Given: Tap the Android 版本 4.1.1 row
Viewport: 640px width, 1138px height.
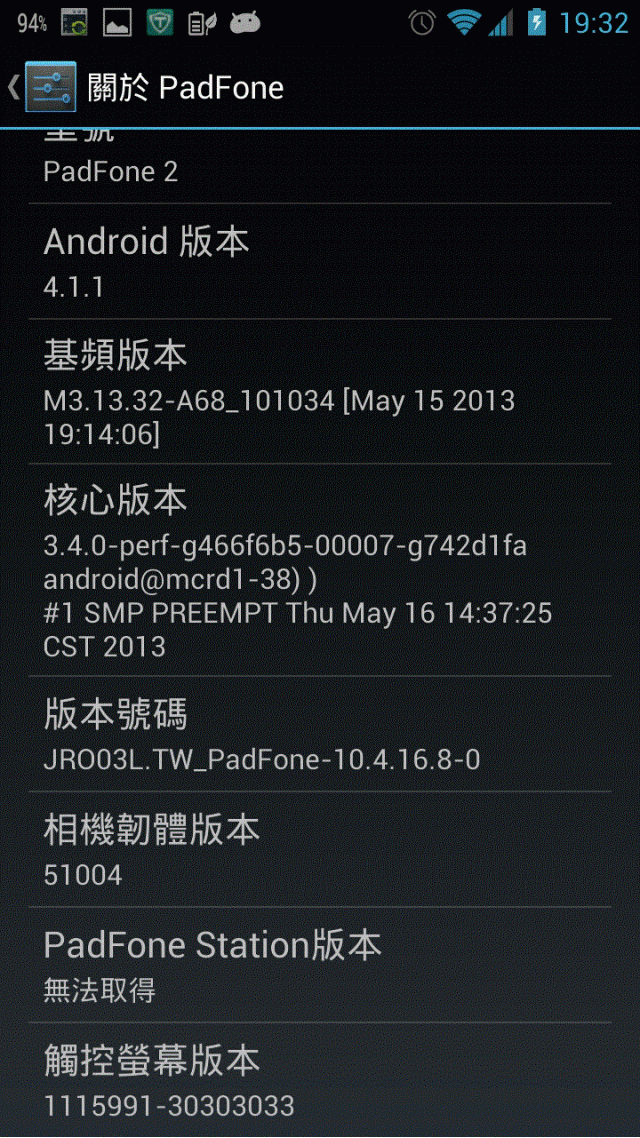Looking at the screenshot, I should (320, 262).
